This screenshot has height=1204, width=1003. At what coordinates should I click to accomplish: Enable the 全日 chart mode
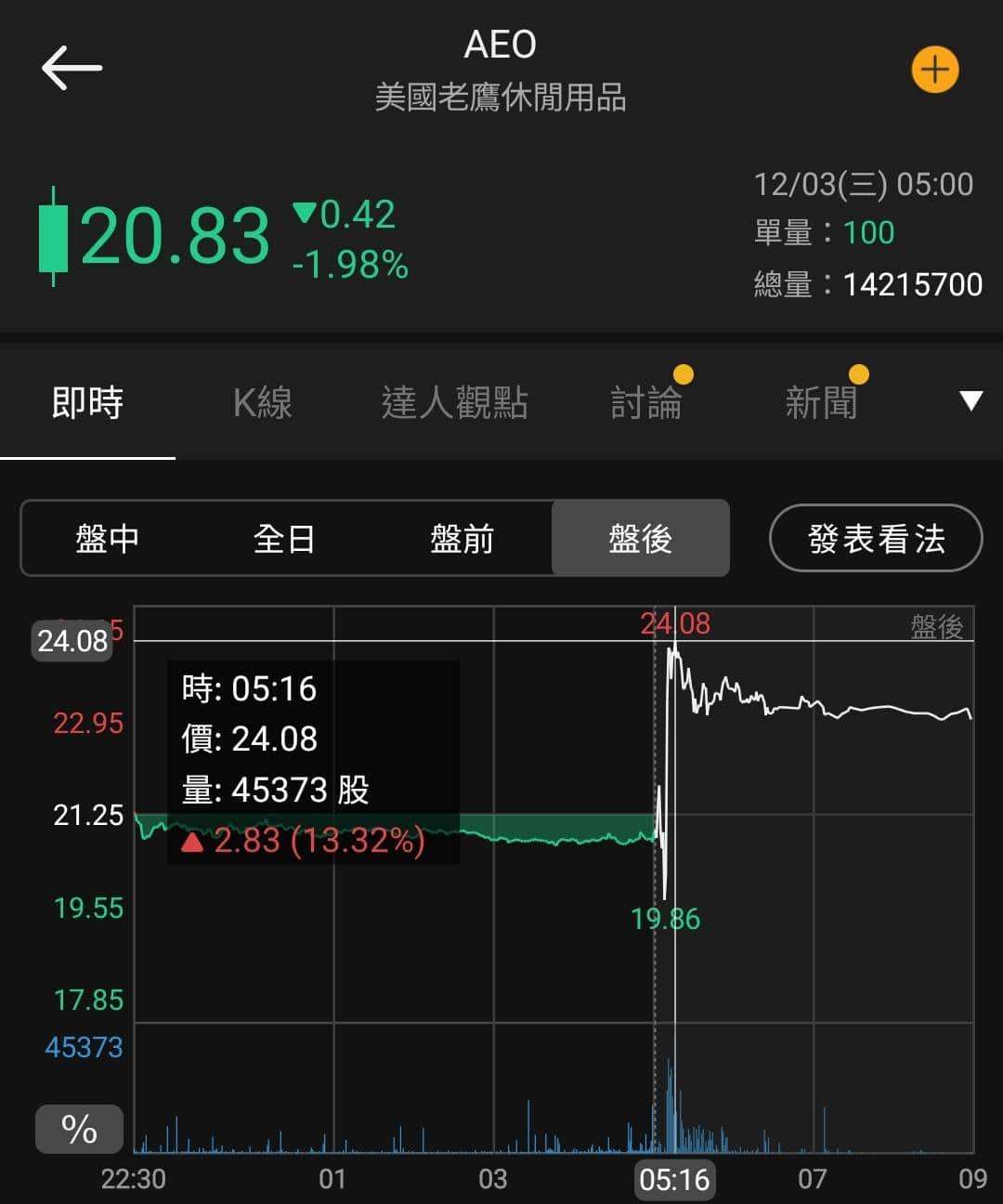284,539
